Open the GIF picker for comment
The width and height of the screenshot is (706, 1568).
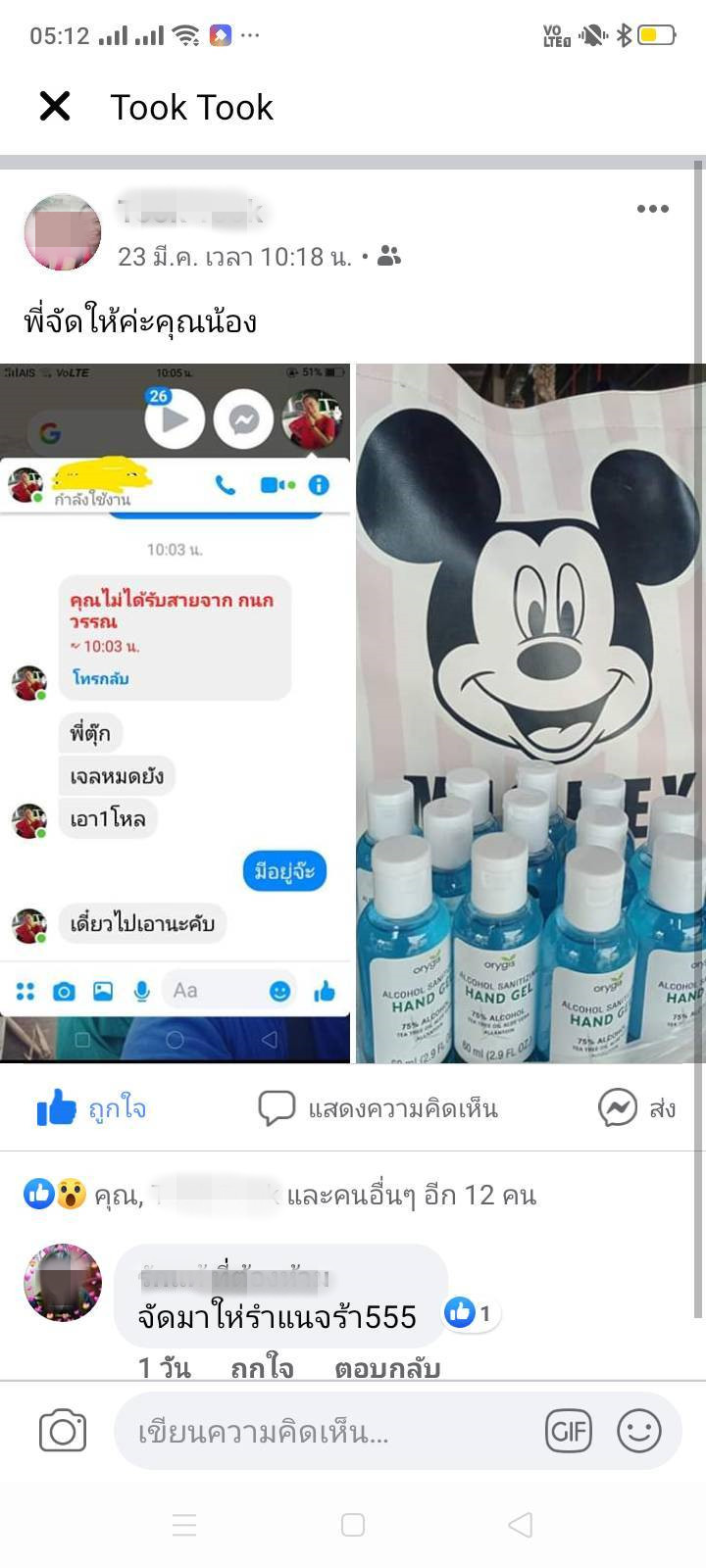(569, 1432)
